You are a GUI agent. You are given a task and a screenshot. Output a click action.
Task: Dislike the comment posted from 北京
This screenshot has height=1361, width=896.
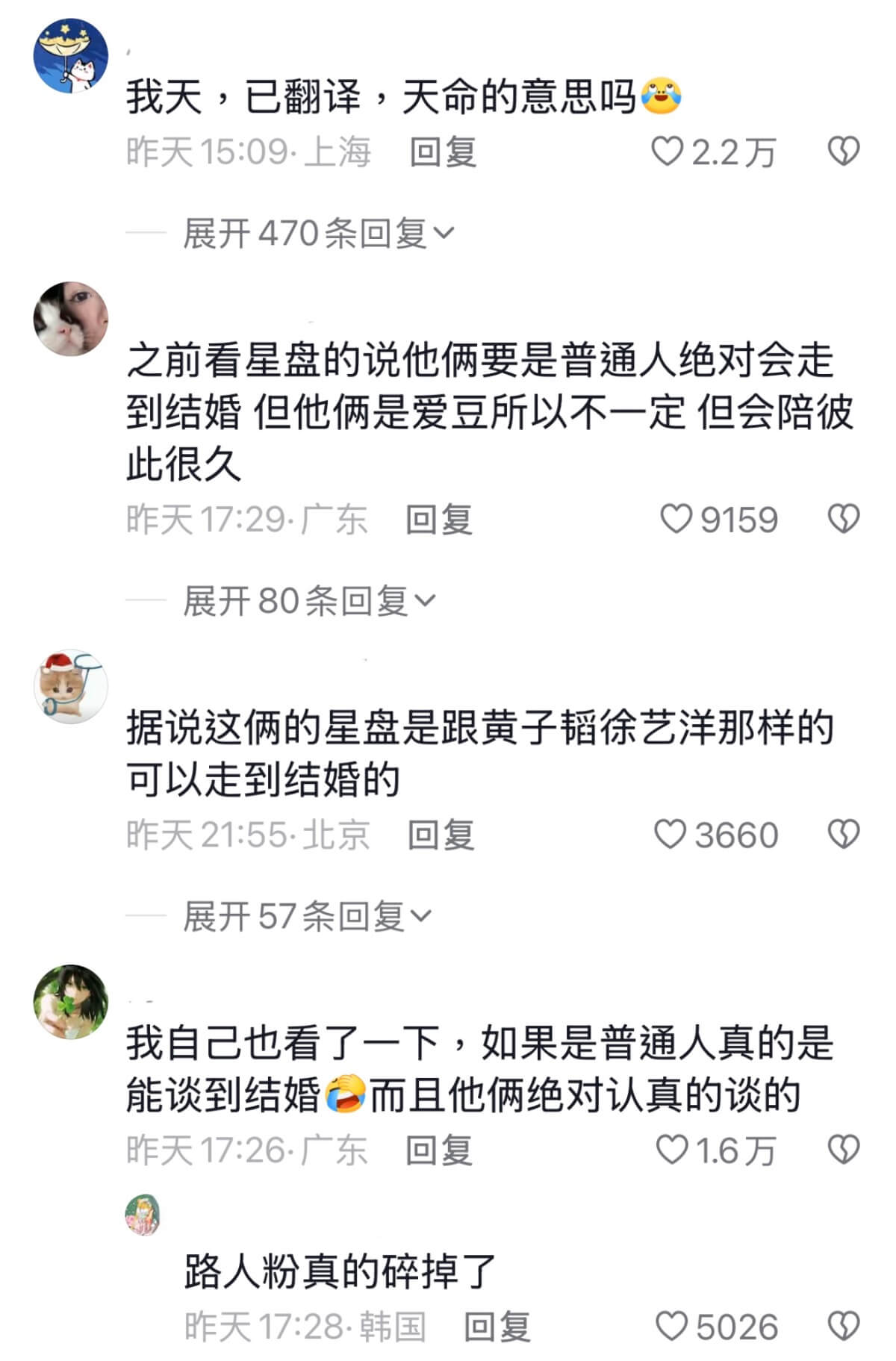pos(844,834)
